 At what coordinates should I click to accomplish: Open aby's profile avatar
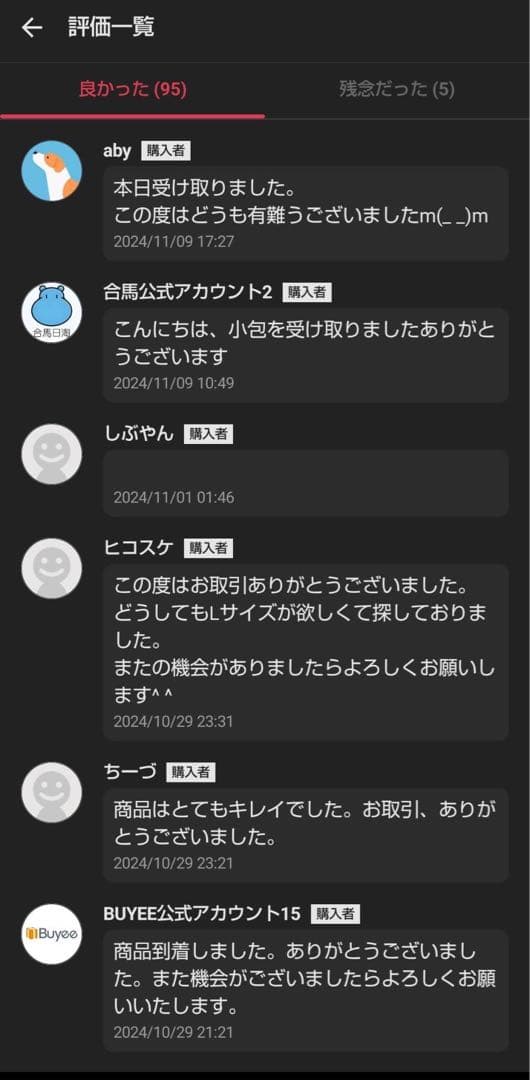tap(52, 171)
